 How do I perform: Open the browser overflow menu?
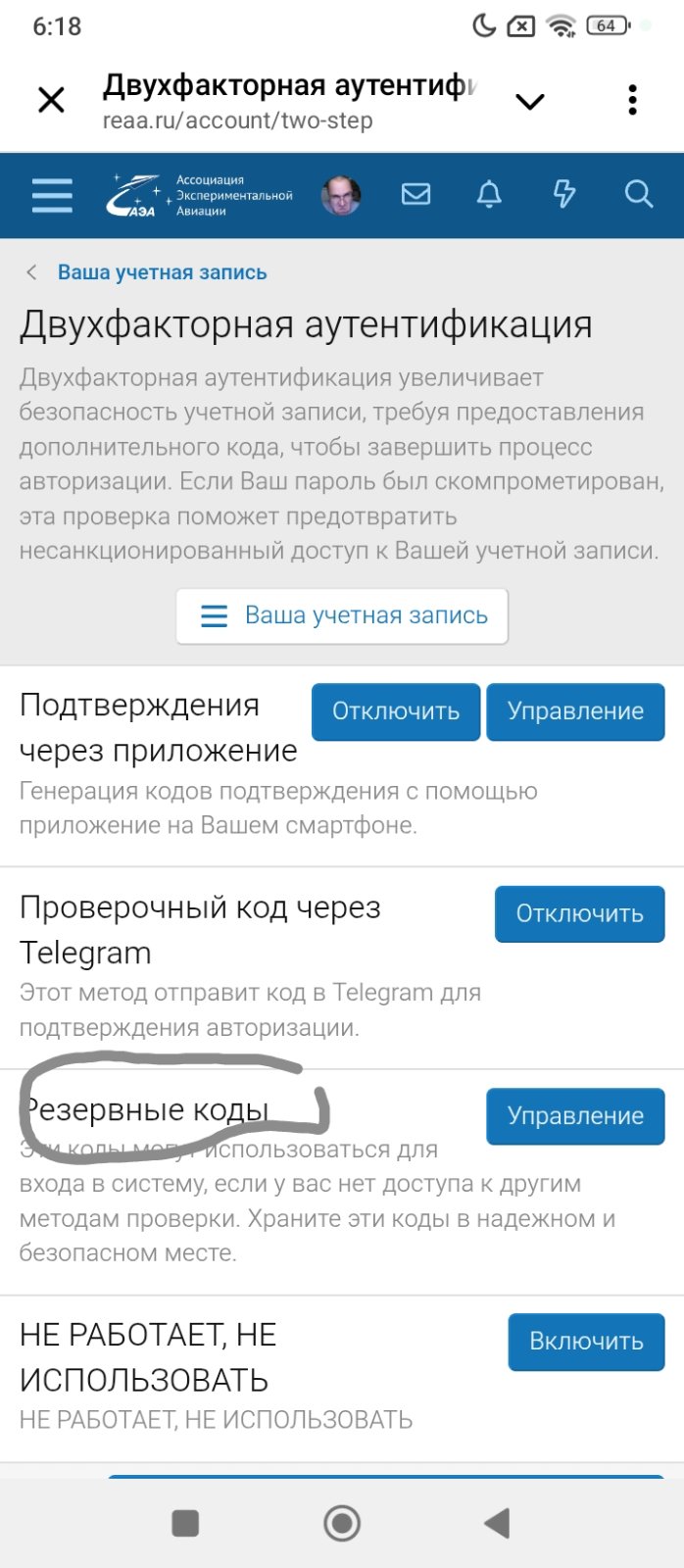click(632, 100)
